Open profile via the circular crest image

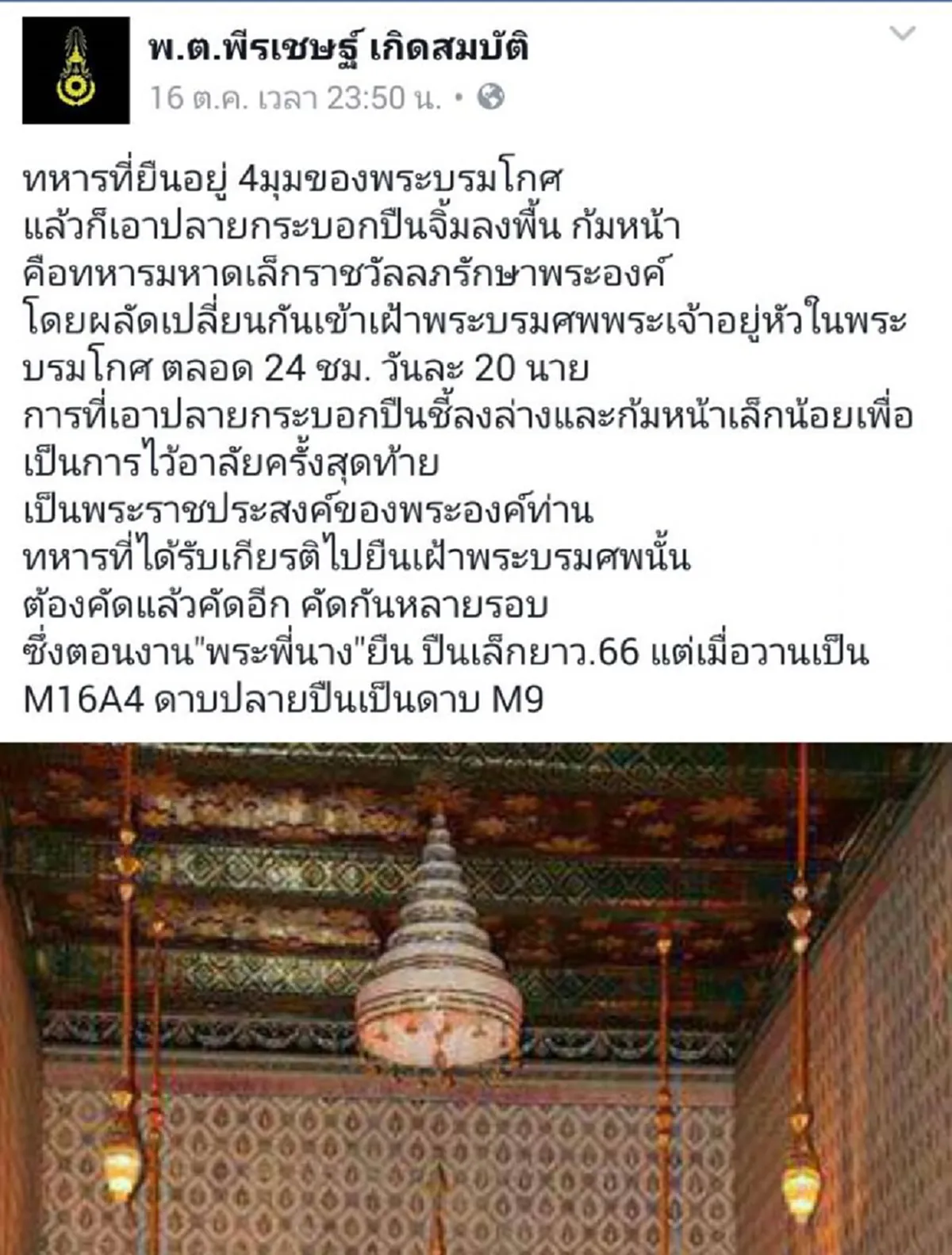(x=75, y=71)
